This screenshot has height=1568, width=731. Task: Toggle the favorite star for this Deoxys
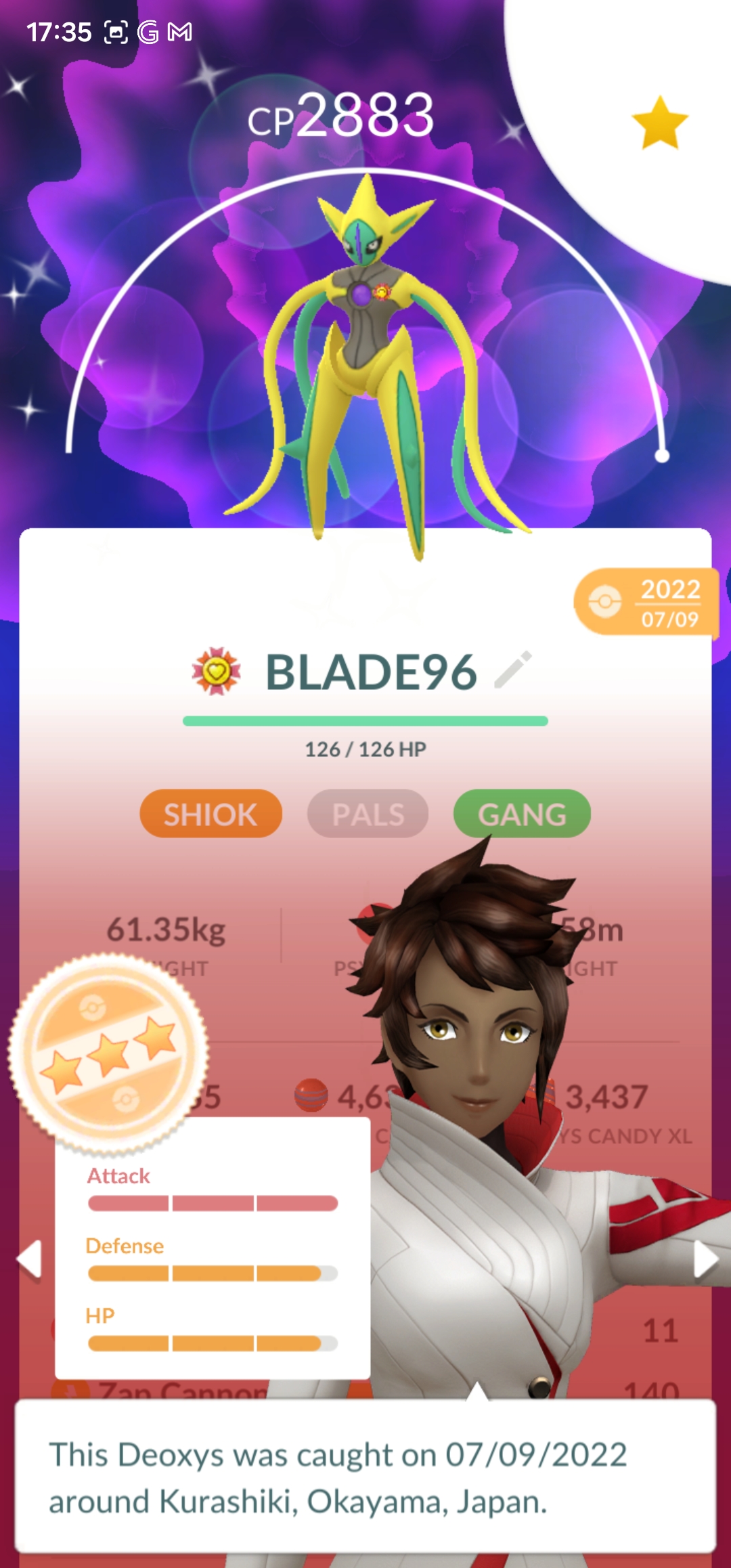[x=659, y=123]
